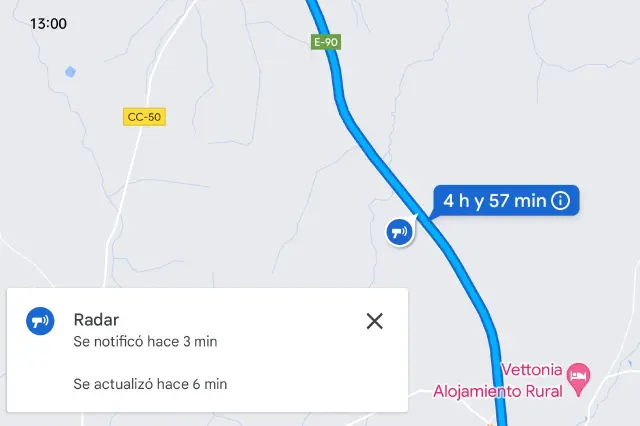640x426 pixels.
Task: Dismiss the Radar info card
Action: pos(374,321)
